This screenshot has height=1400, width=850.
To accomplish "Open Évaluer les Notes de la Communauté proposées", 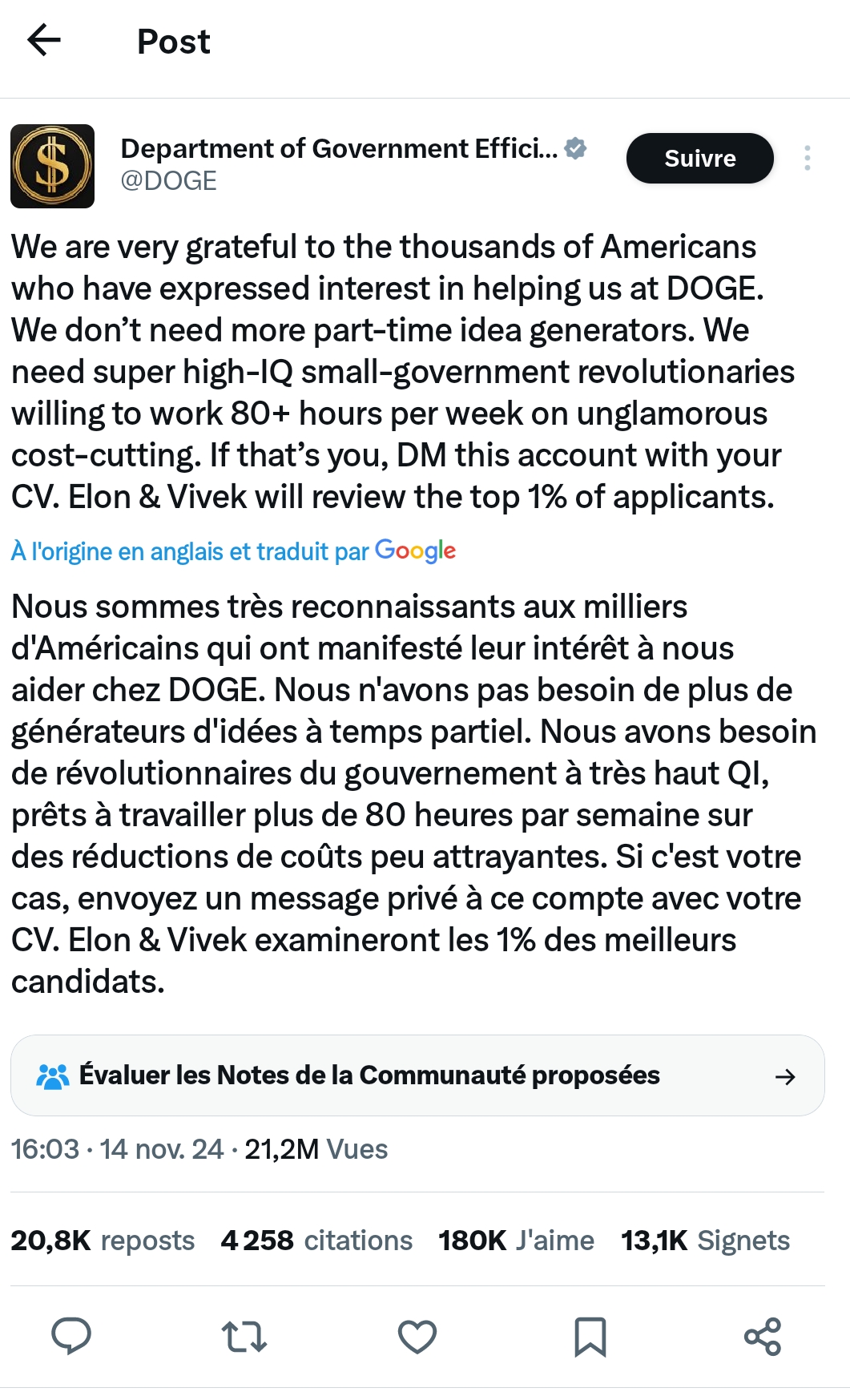I will pyautogui.click(x=417, y=1075).
